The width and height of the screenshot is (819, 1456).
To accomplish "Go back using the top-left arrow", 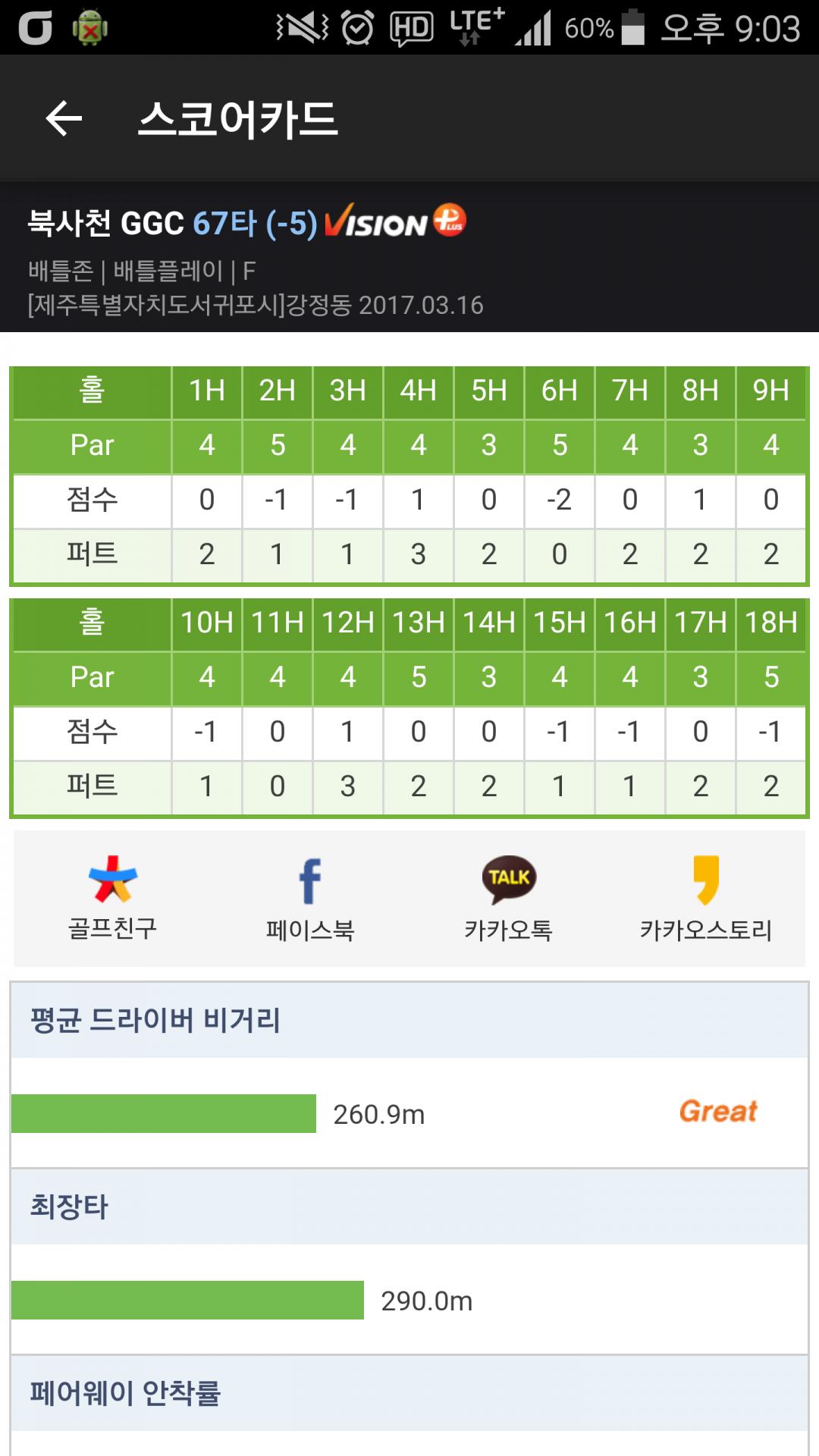I will pos(64,119).
